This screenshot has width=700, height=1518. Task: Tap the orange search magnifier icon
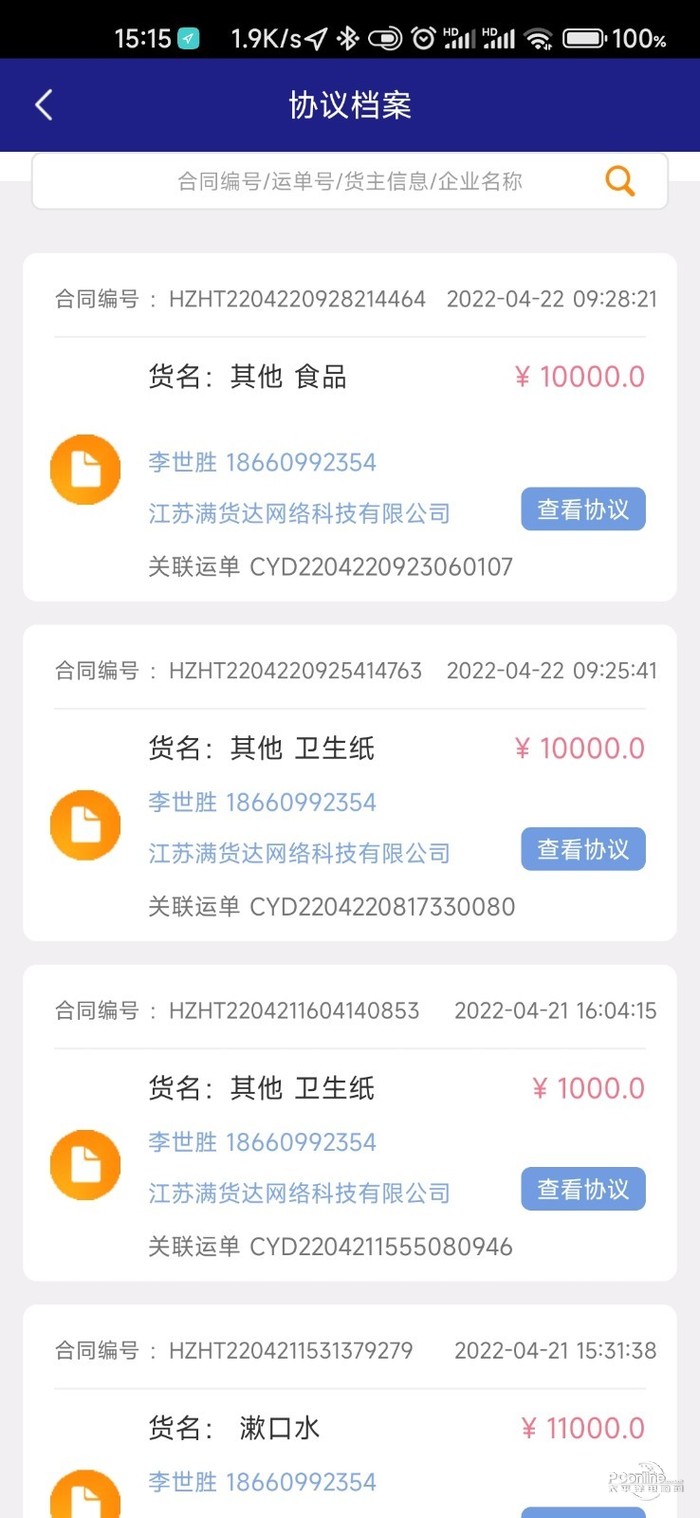[620, 181]
